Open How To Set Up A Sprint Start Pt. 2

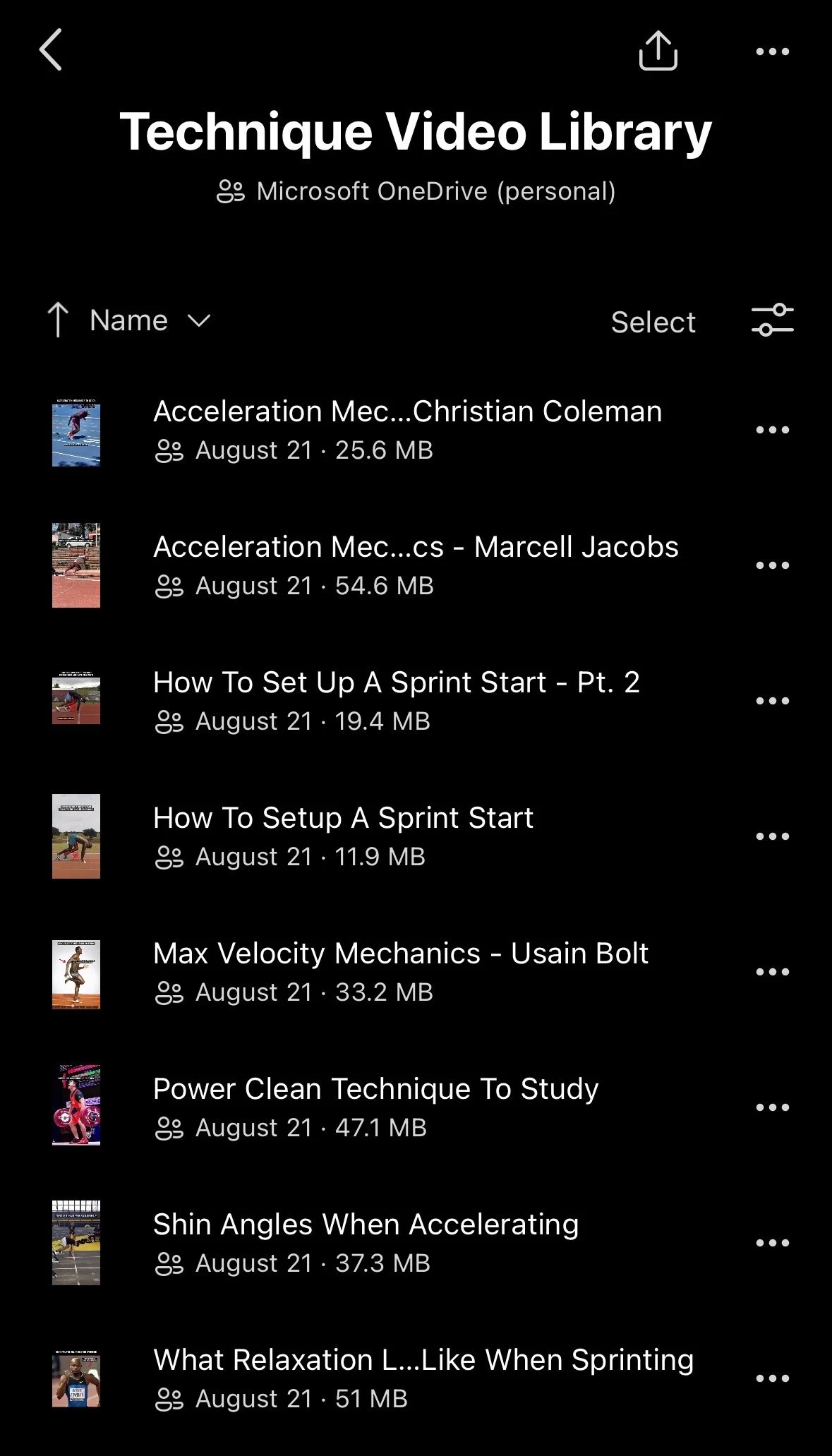[396, 682]
